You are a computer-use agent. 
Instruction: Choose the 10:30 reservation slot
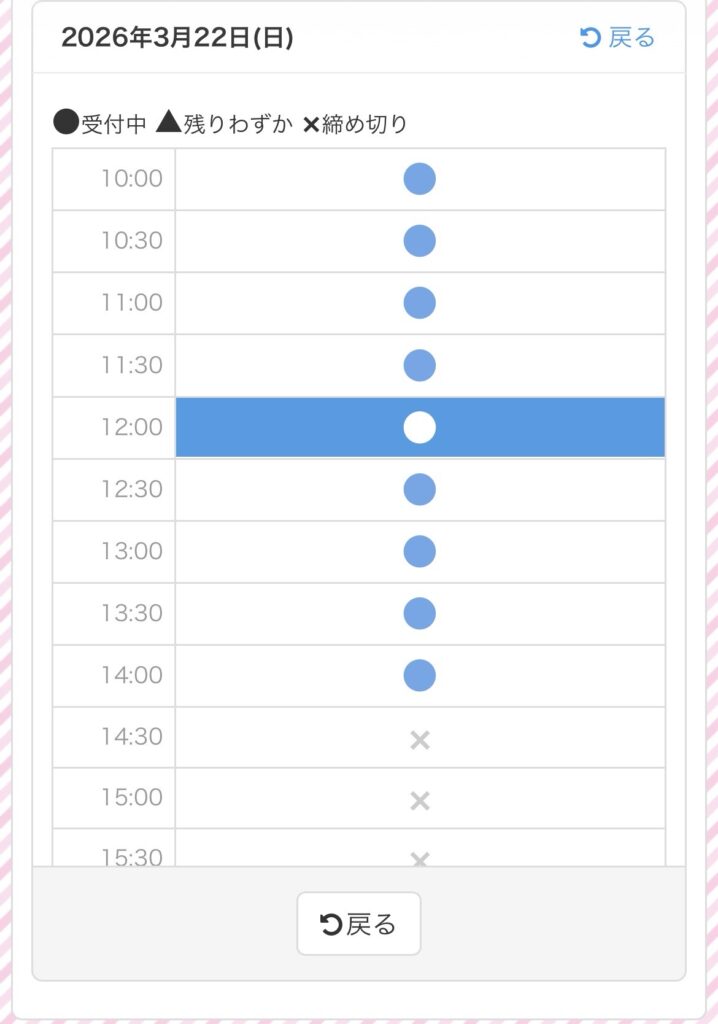pos(419,242)
